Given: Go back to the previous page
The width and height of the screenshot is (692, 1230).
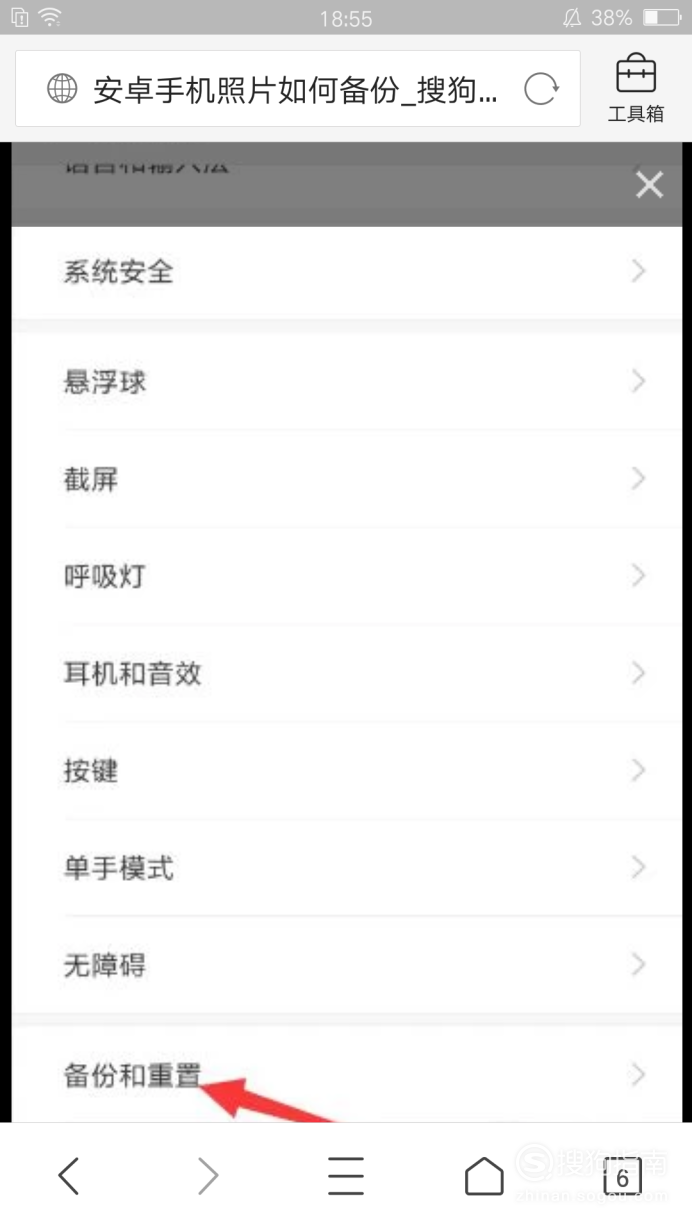Looking at the screenshot, I should pyautogui.click(x=68, y=1176).
